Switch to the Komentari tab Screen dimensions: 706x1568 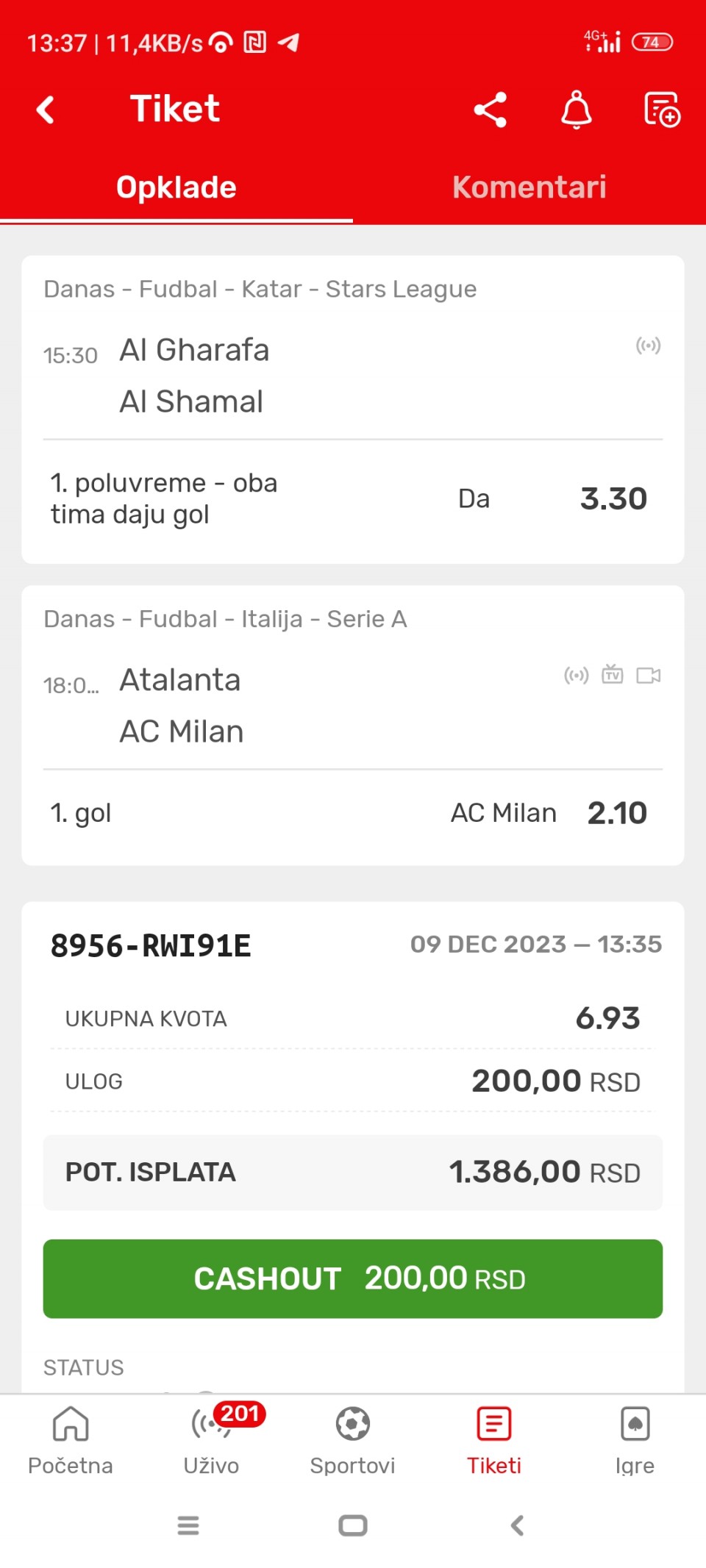coord(529,187)
